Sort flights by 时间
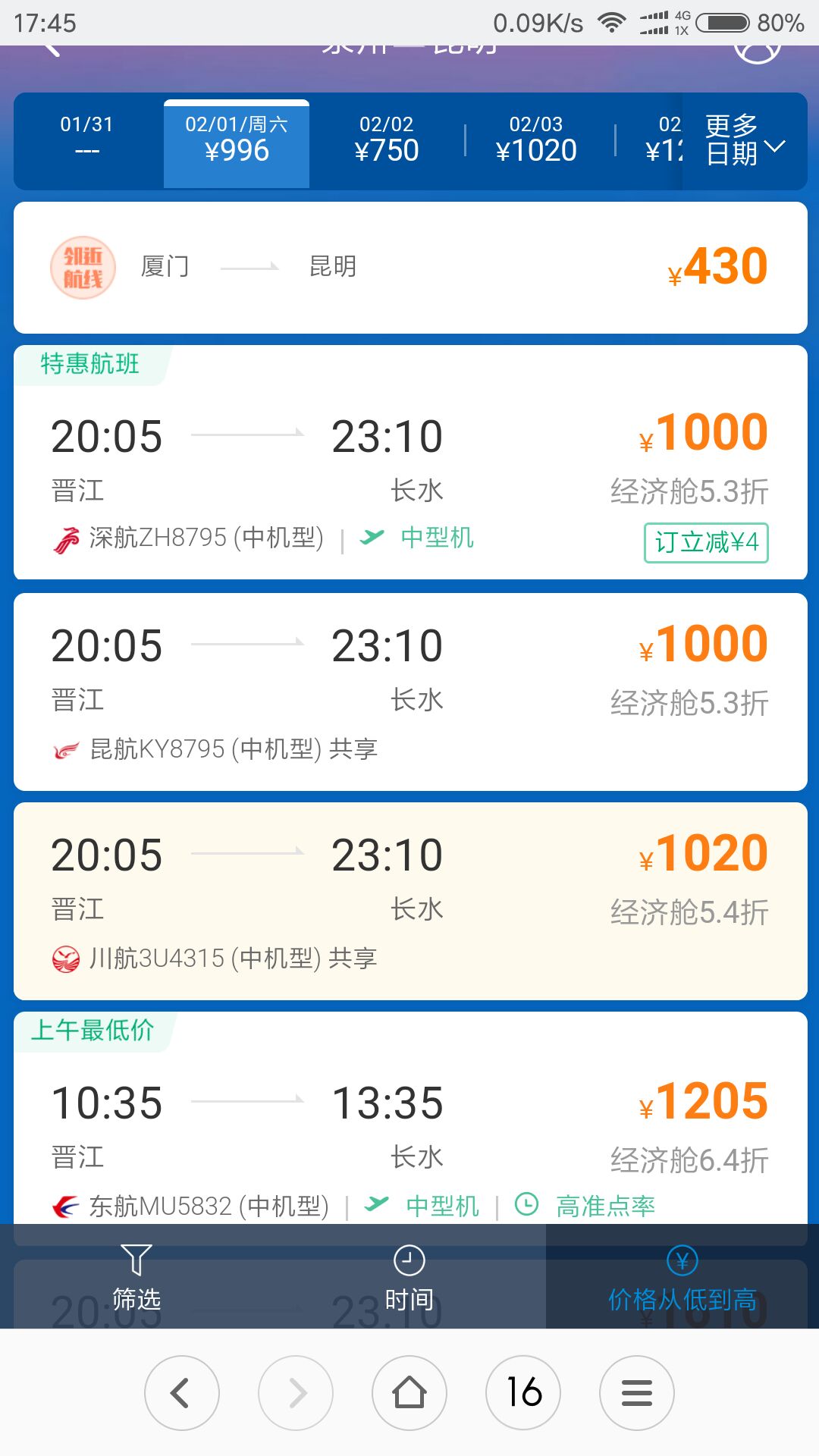The width and height of the screenshot is (819, 1456). [x=409, y=1277]
